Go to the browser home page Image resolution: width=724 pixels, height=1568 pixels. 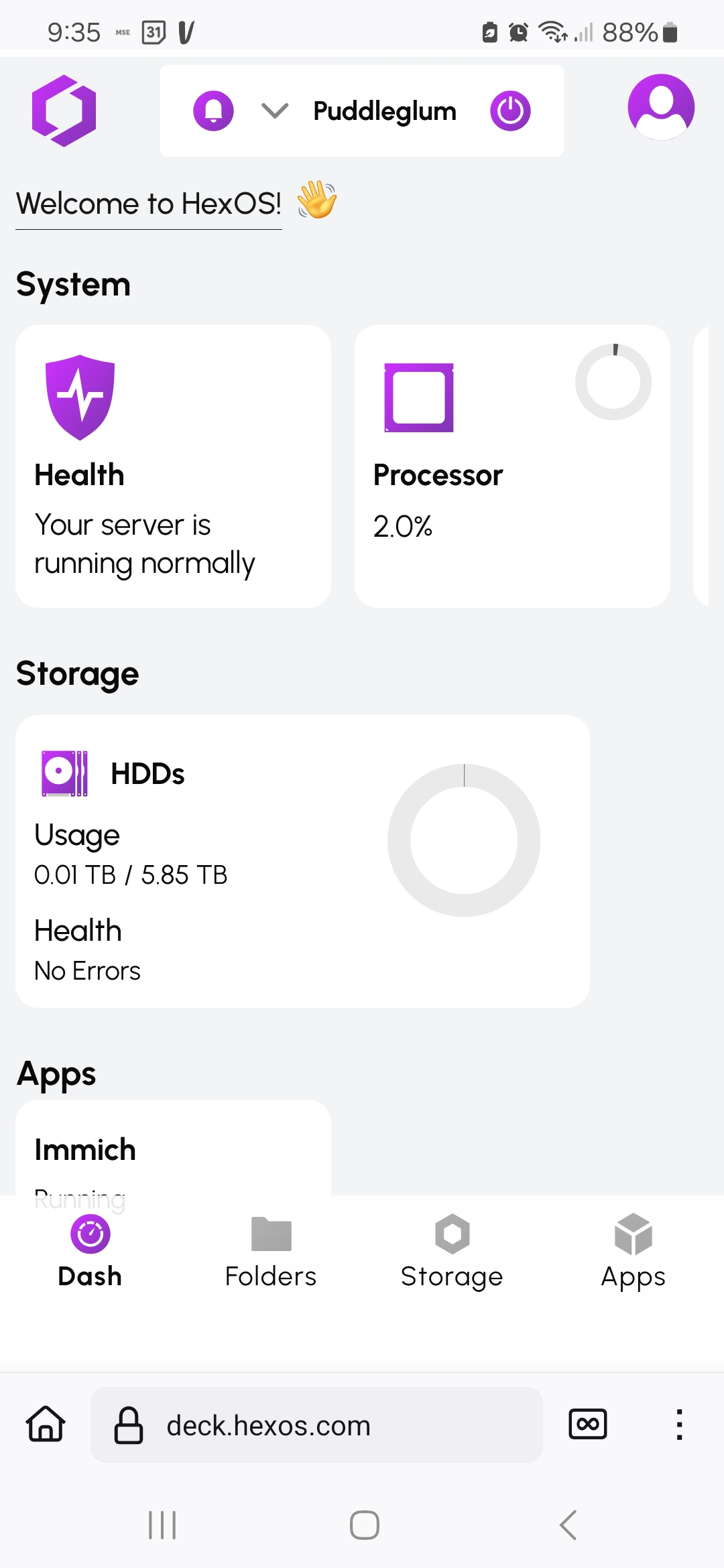46,1424
